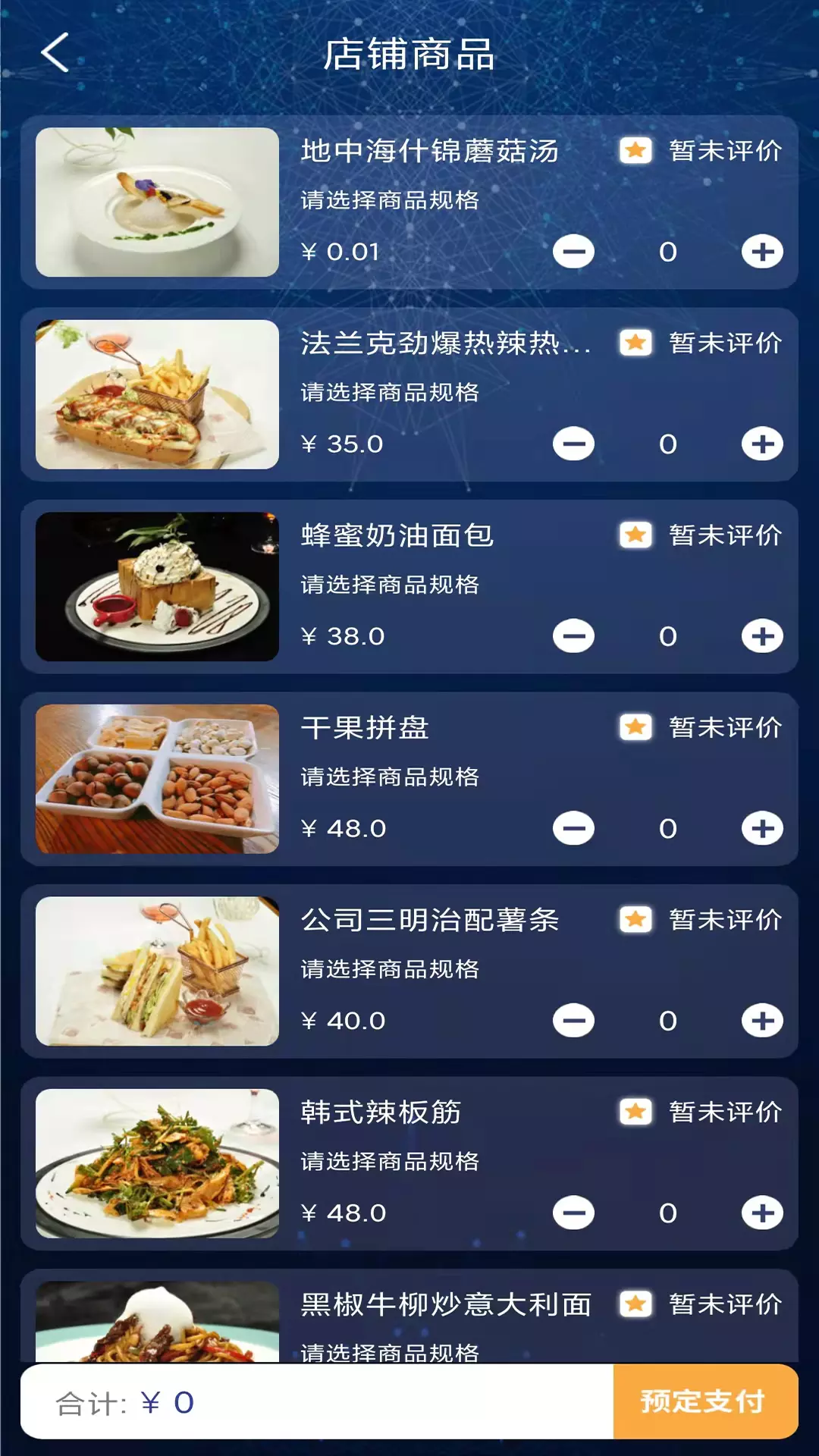Tap minus for 公司三明治配薯条
This screenshot has height=1456, width=819.
point(573,1021)
